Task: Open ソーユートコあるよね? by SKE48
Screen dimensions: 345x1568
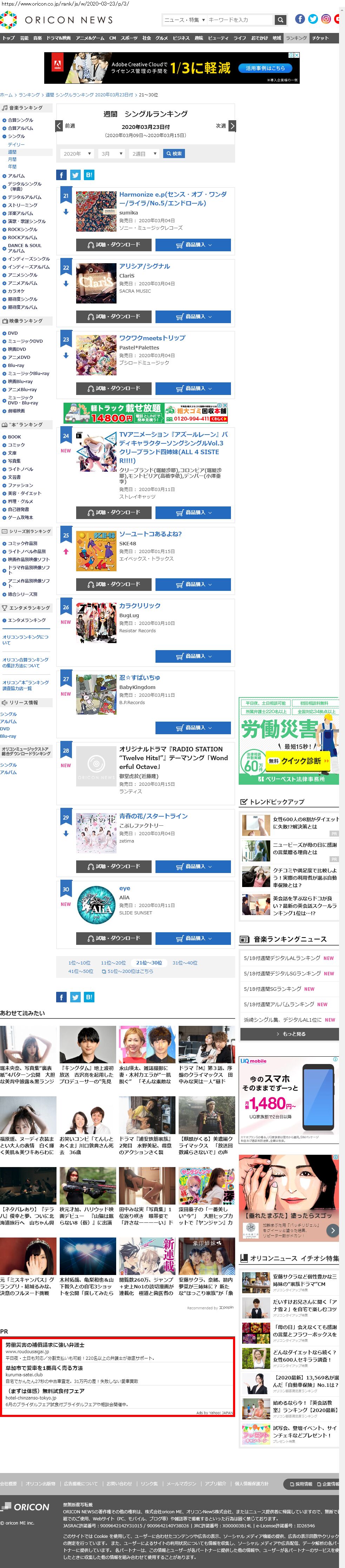Action: pos(150,534)
